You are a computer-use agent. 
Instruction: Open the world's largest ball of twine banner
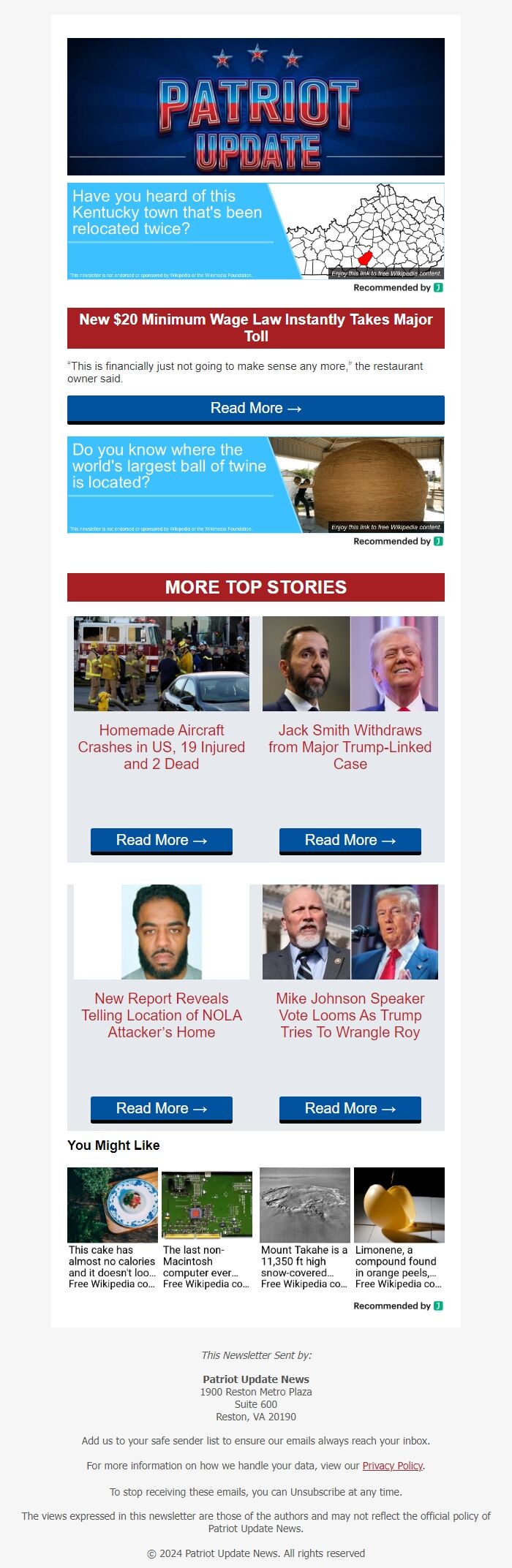point(255,485)
